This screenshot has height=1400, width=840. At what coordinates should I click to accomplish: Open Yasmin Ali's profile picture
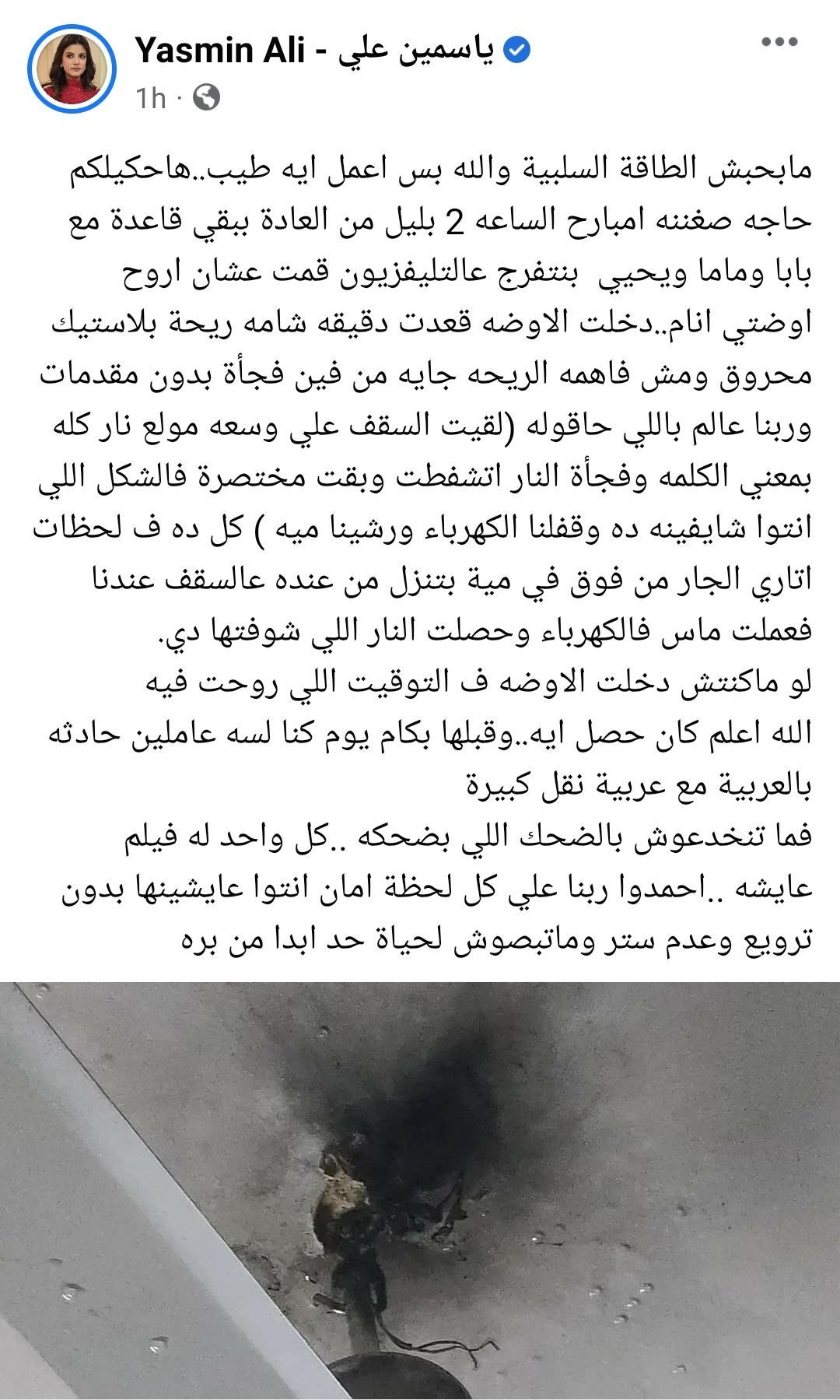(x=72, y=69)
